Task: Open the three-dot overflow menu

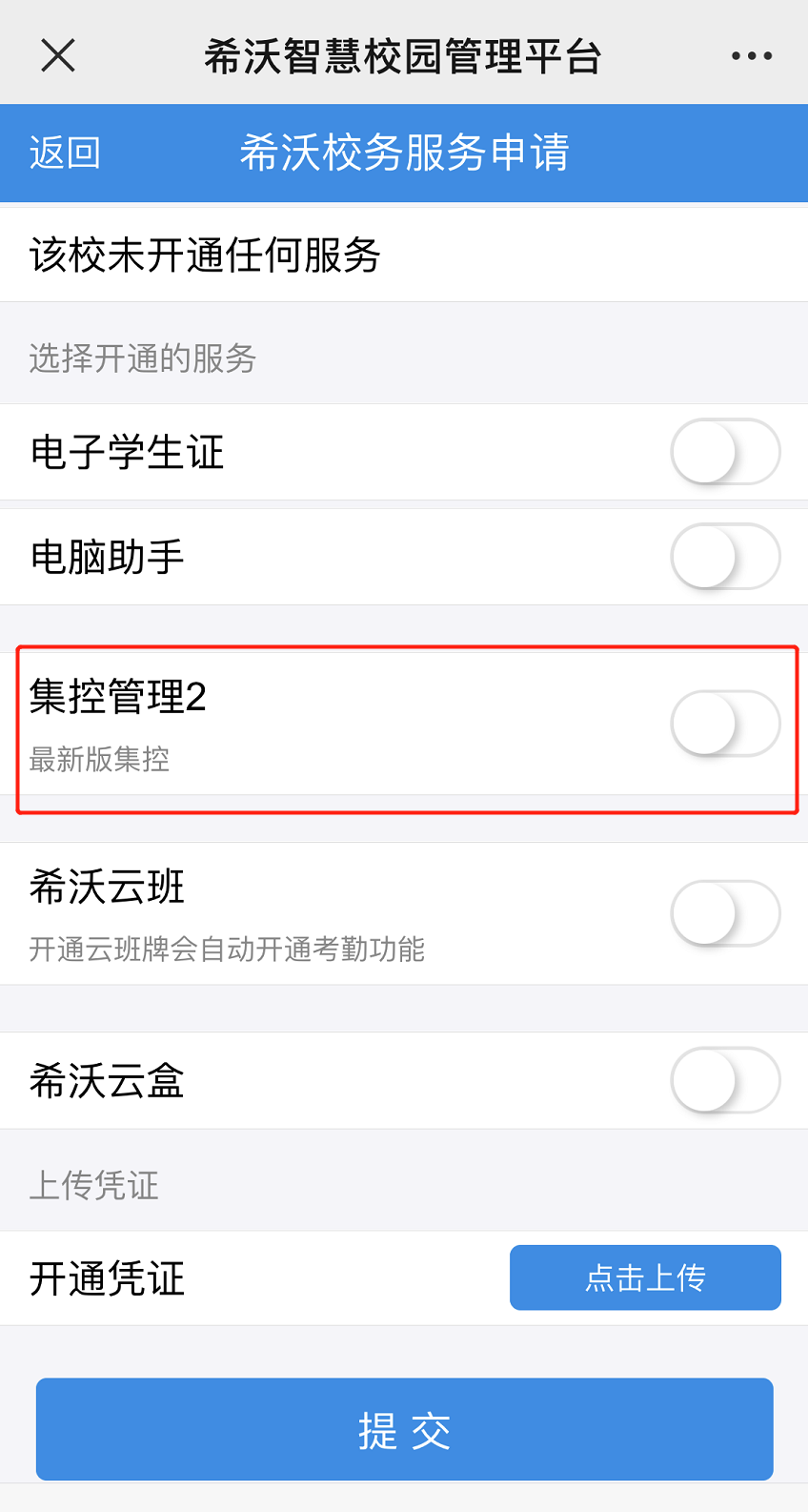Action: point(752,56)
